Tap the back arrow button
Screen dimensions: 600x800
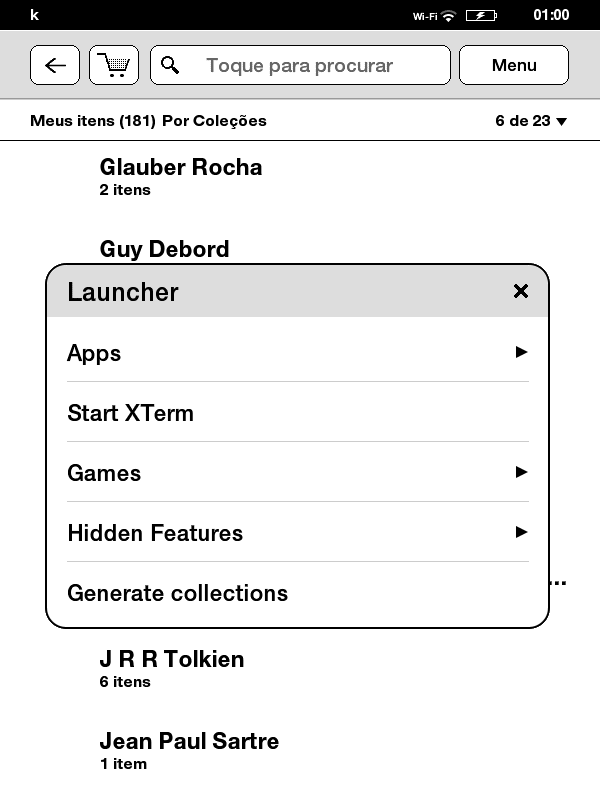point(55,66)
